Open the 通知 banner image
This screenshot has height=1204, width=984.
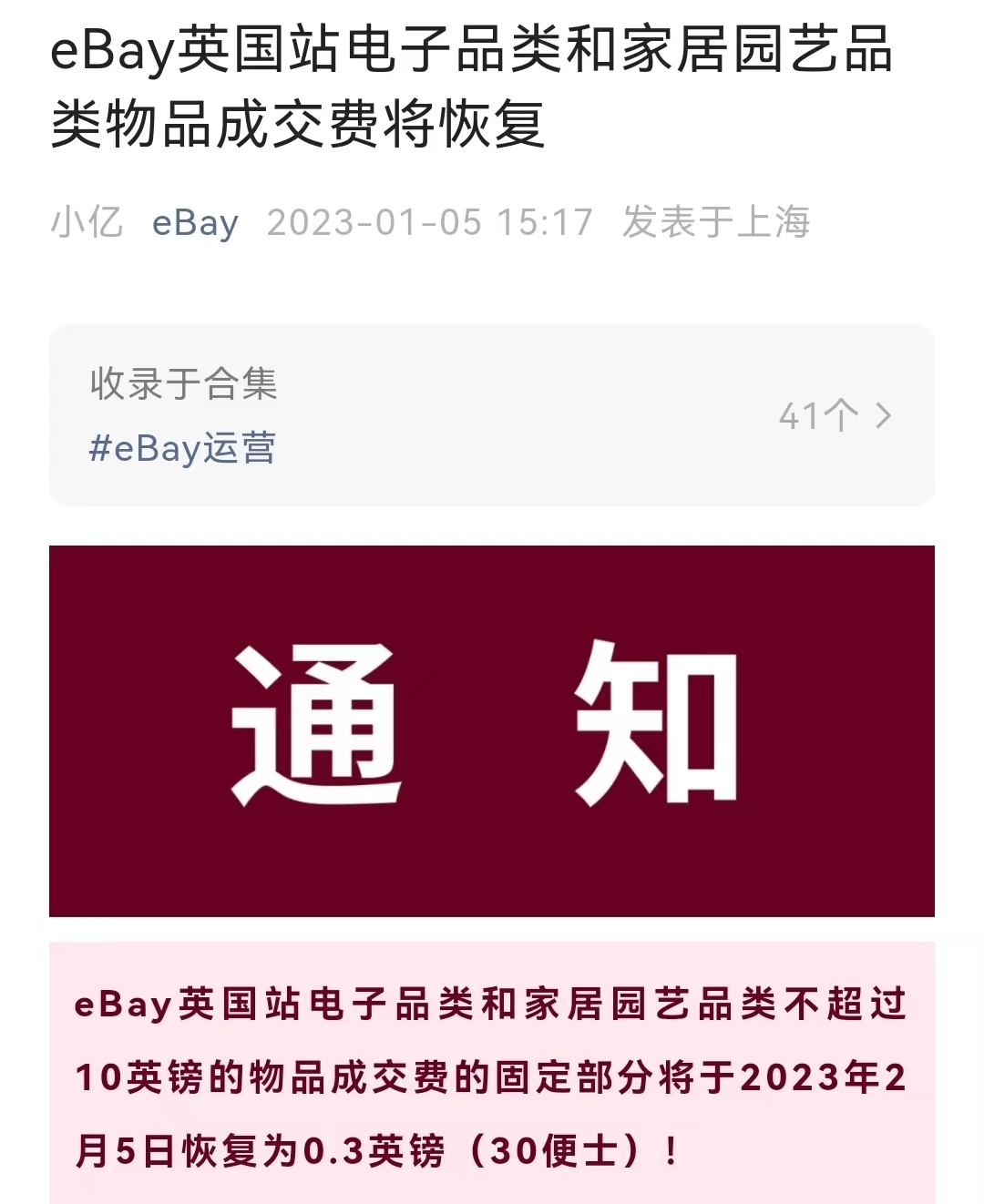coord(491,730)
